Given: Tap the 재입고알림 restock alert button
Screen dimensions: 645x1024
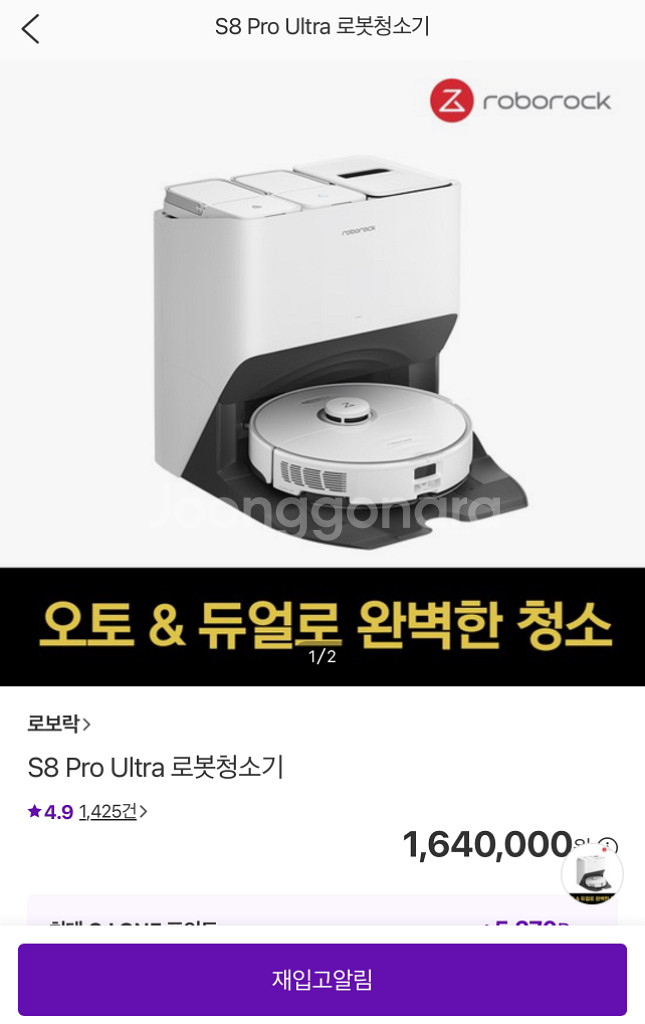Looking at the screenshot, I should pos(322,979).
